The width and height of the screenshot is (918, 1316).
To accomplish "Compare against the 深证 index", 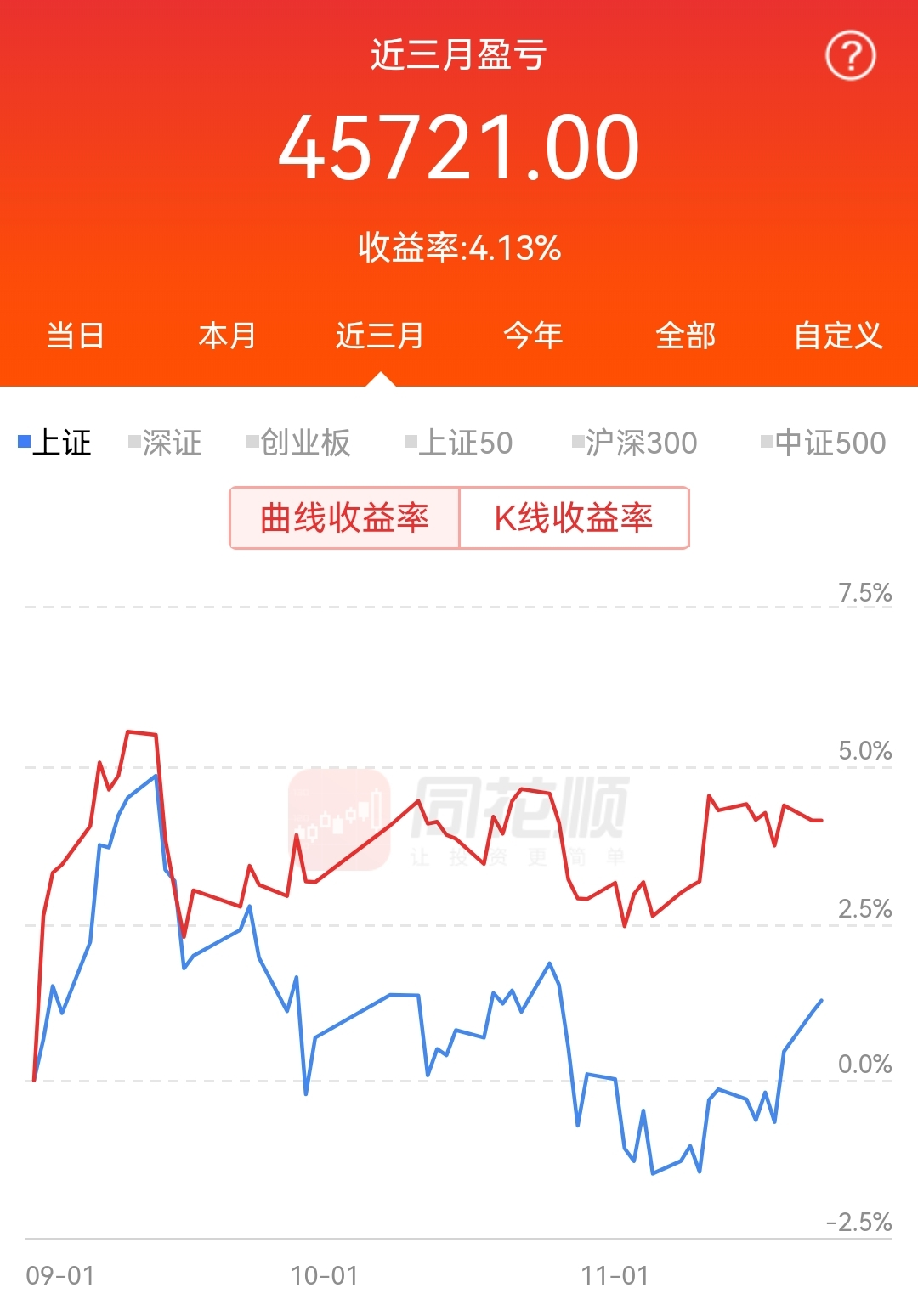I will [167, 443].
